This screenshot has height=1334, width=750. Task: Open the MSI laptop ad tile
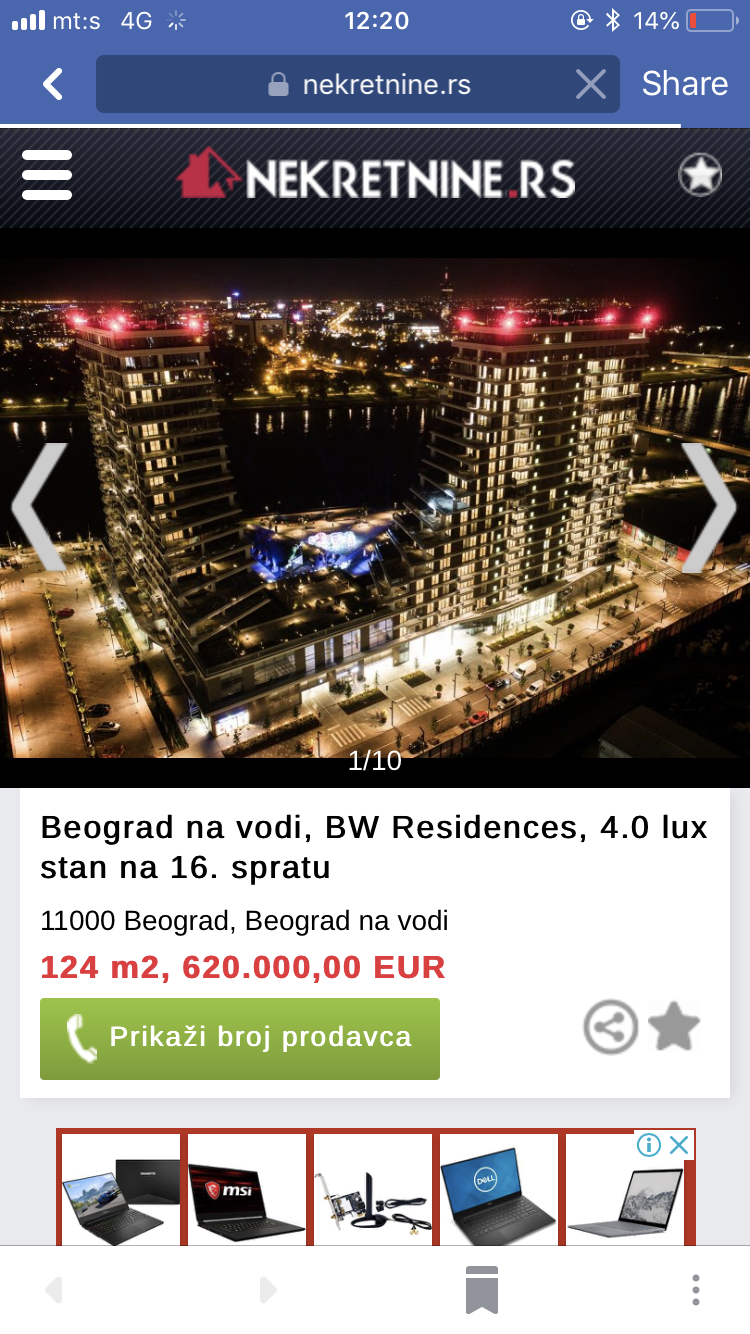246,1190
